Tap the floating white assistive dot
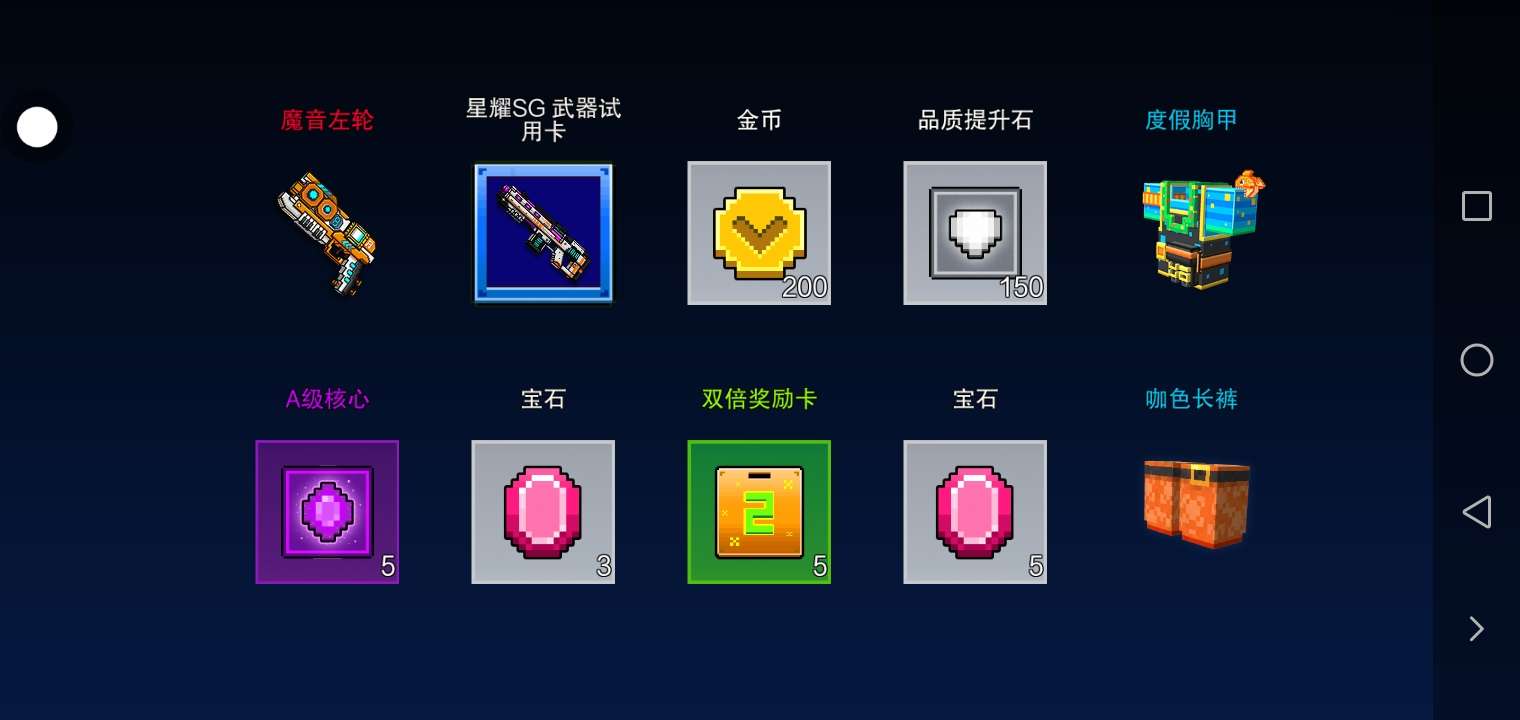 tap(37, 127)
